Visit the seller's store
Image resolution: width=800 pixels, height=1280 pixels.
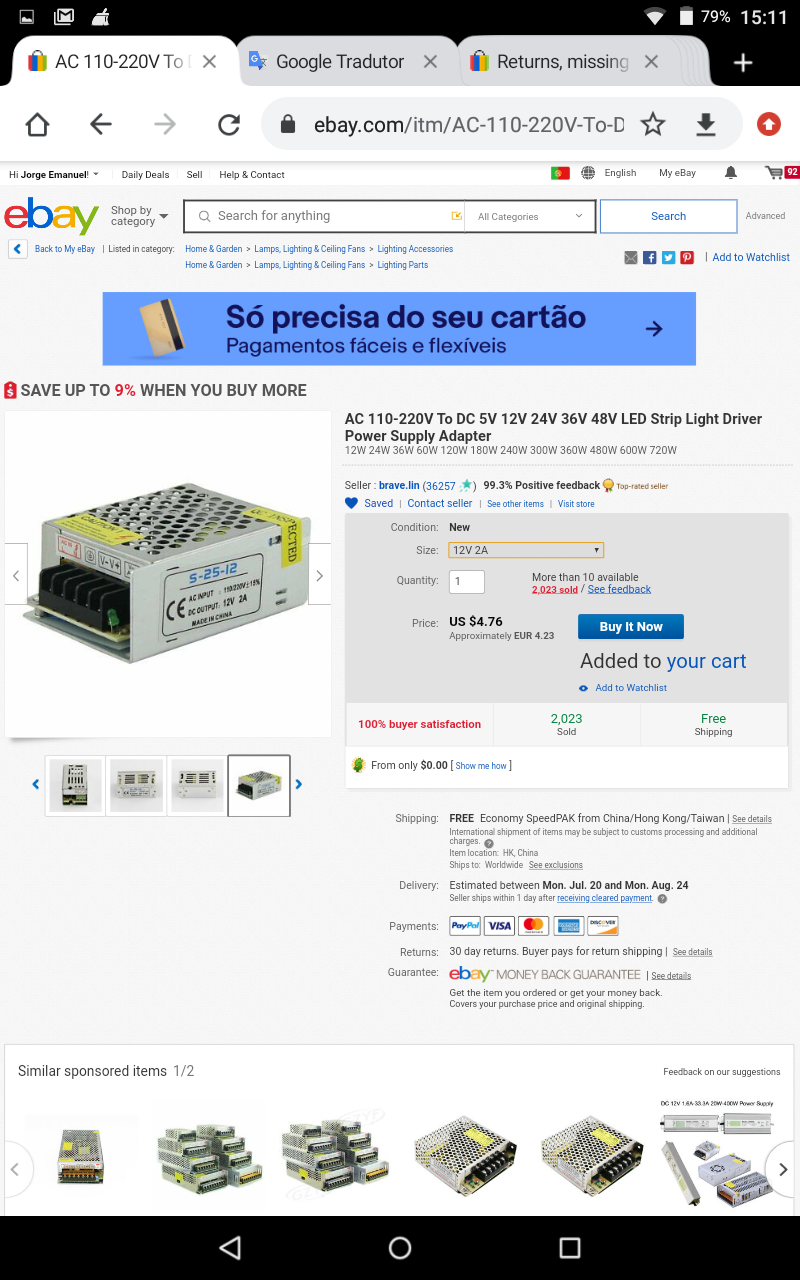click(x=576, y=504)
